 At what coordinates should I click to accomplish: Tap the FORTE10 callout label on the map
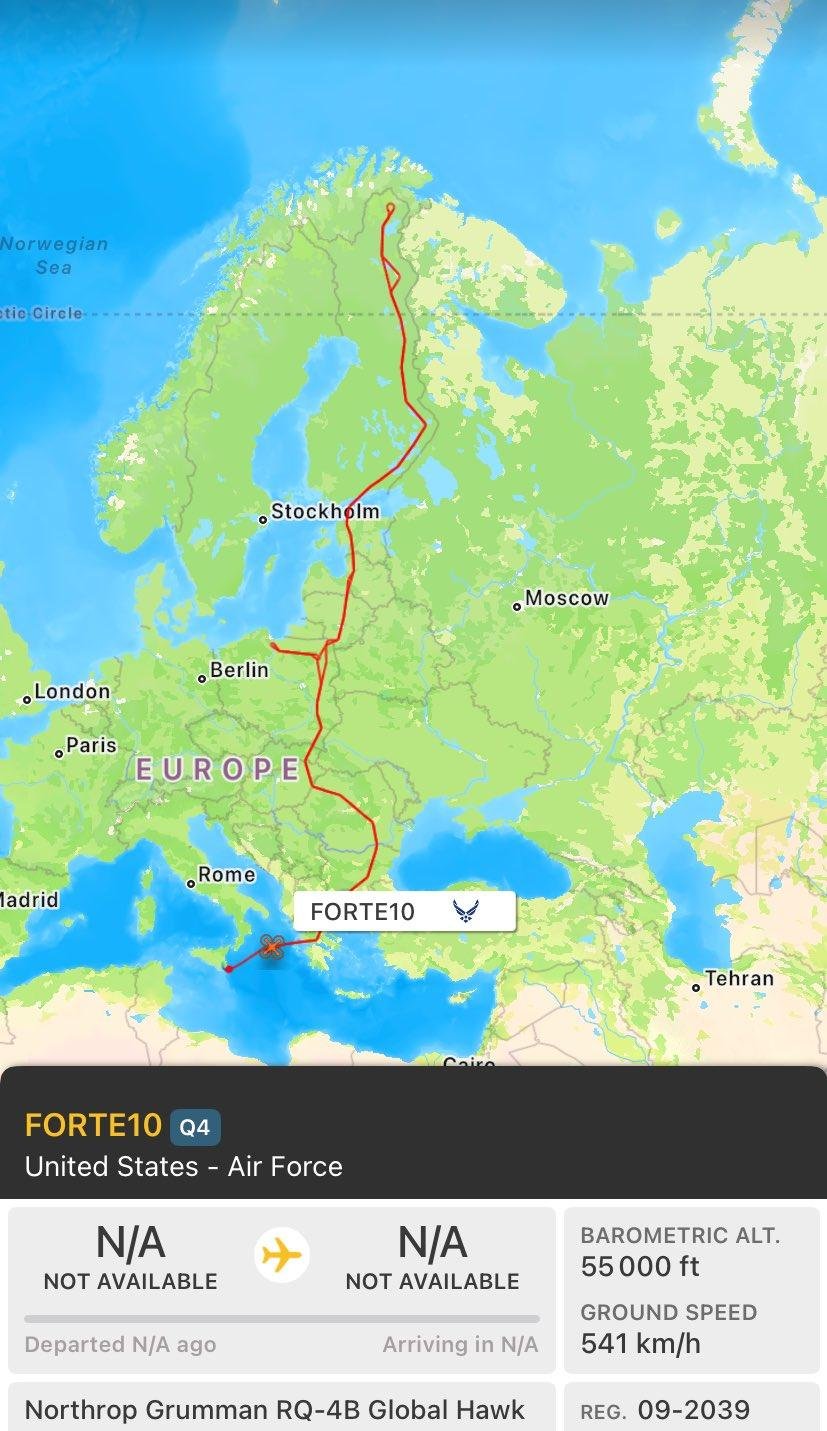404,911
